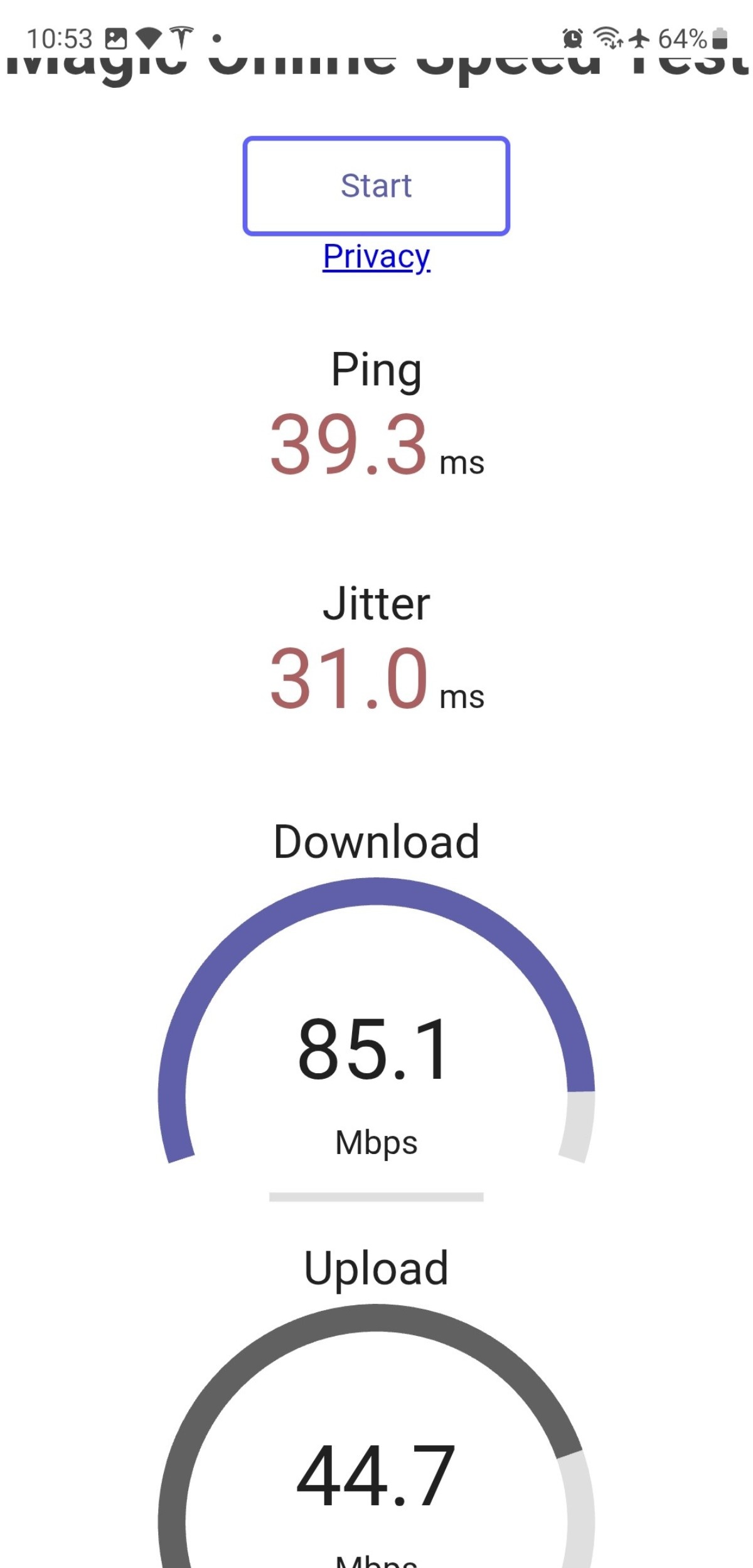Tap the Start button to run speed test
753x1568 pixels.
(376, 186)
